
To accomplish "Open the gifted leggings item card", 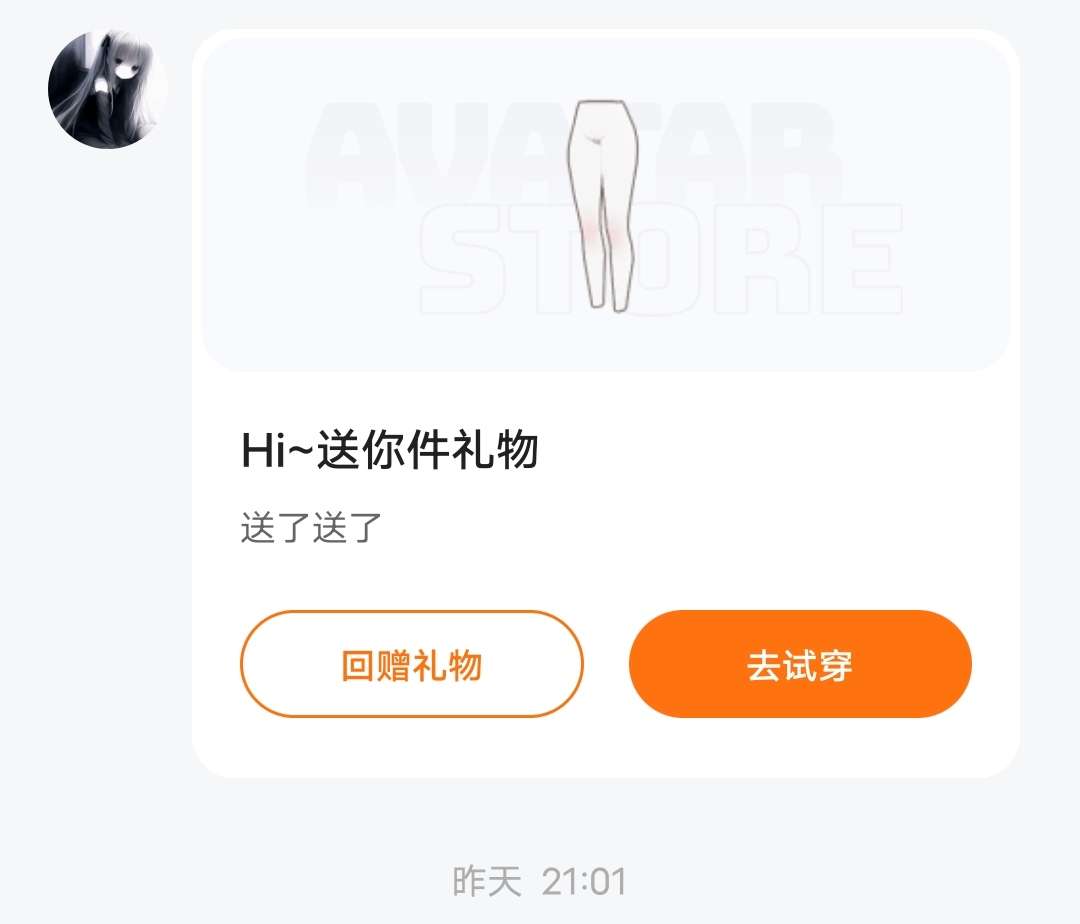I will click(x=605, y=205).
